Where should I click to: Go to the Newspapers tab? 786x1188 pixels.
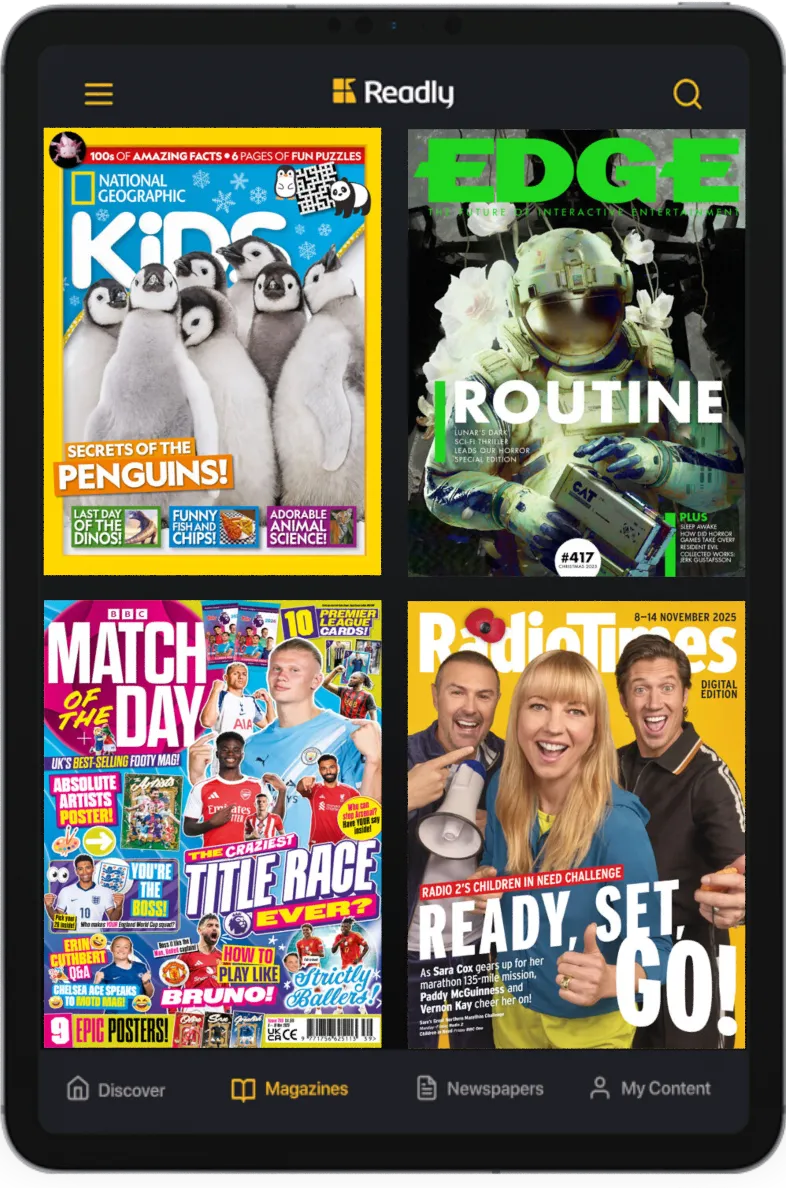click(480, 1089)
